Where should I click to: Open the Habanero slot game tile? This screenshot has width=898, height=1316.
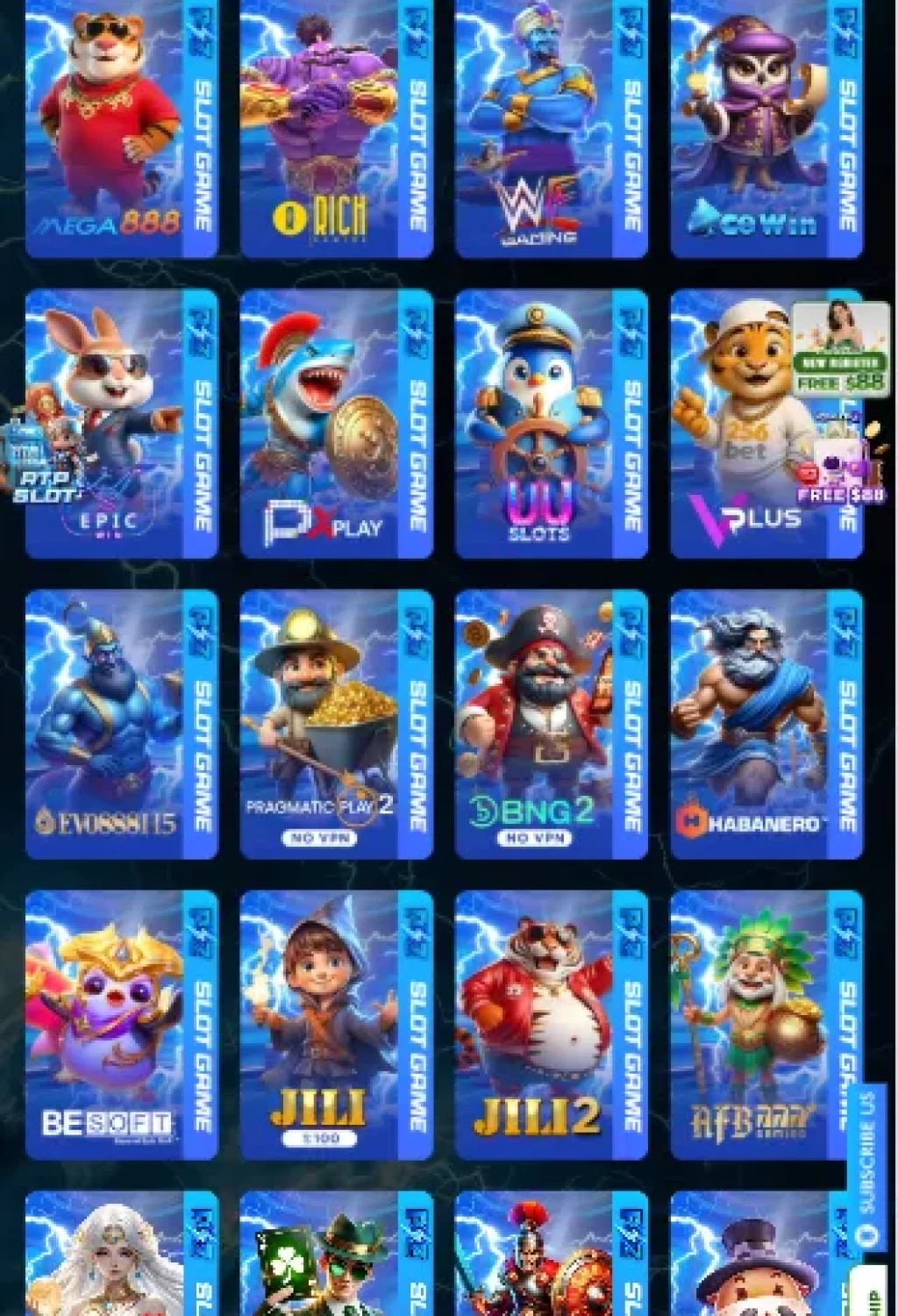click(x=765, y=724)
